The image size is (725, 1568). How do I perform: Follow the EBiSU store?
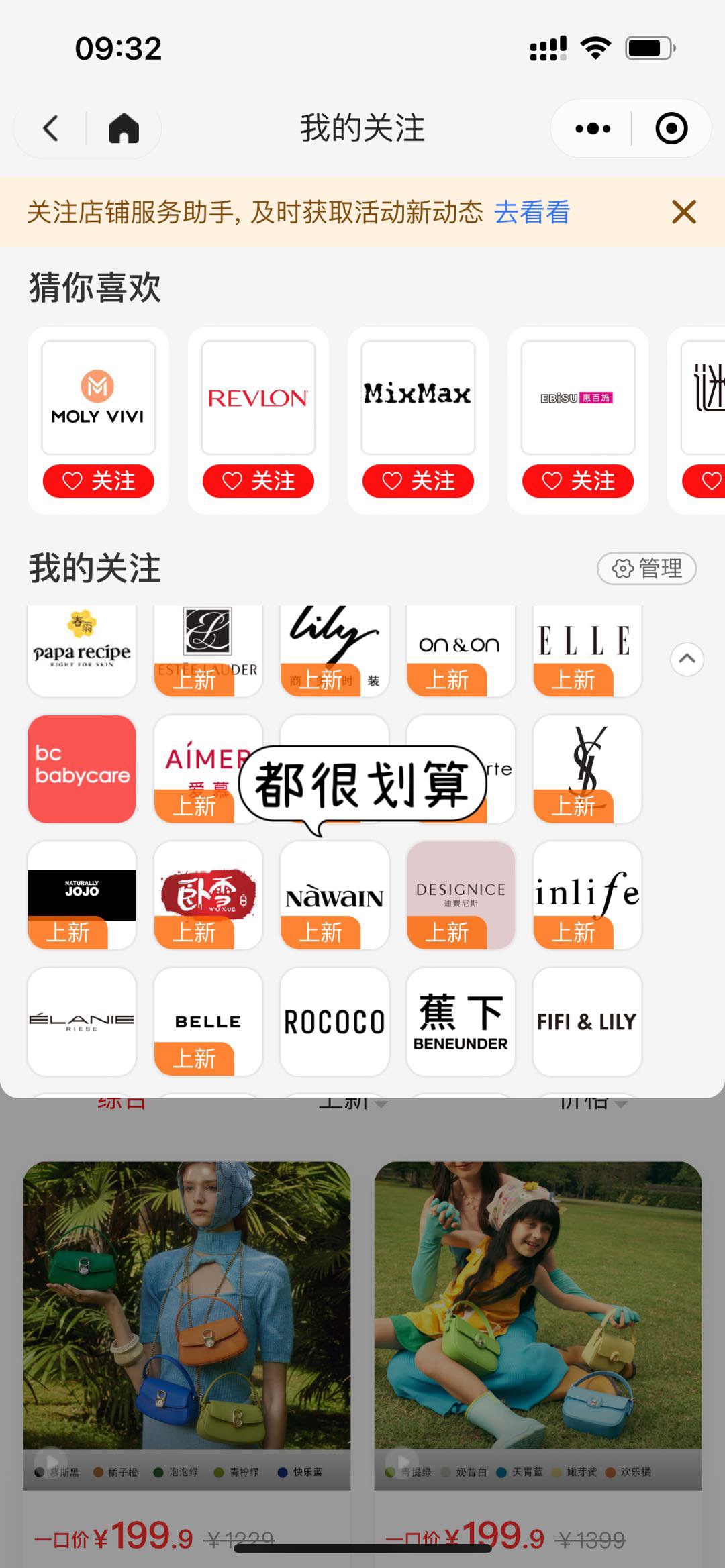click(578, 481)
